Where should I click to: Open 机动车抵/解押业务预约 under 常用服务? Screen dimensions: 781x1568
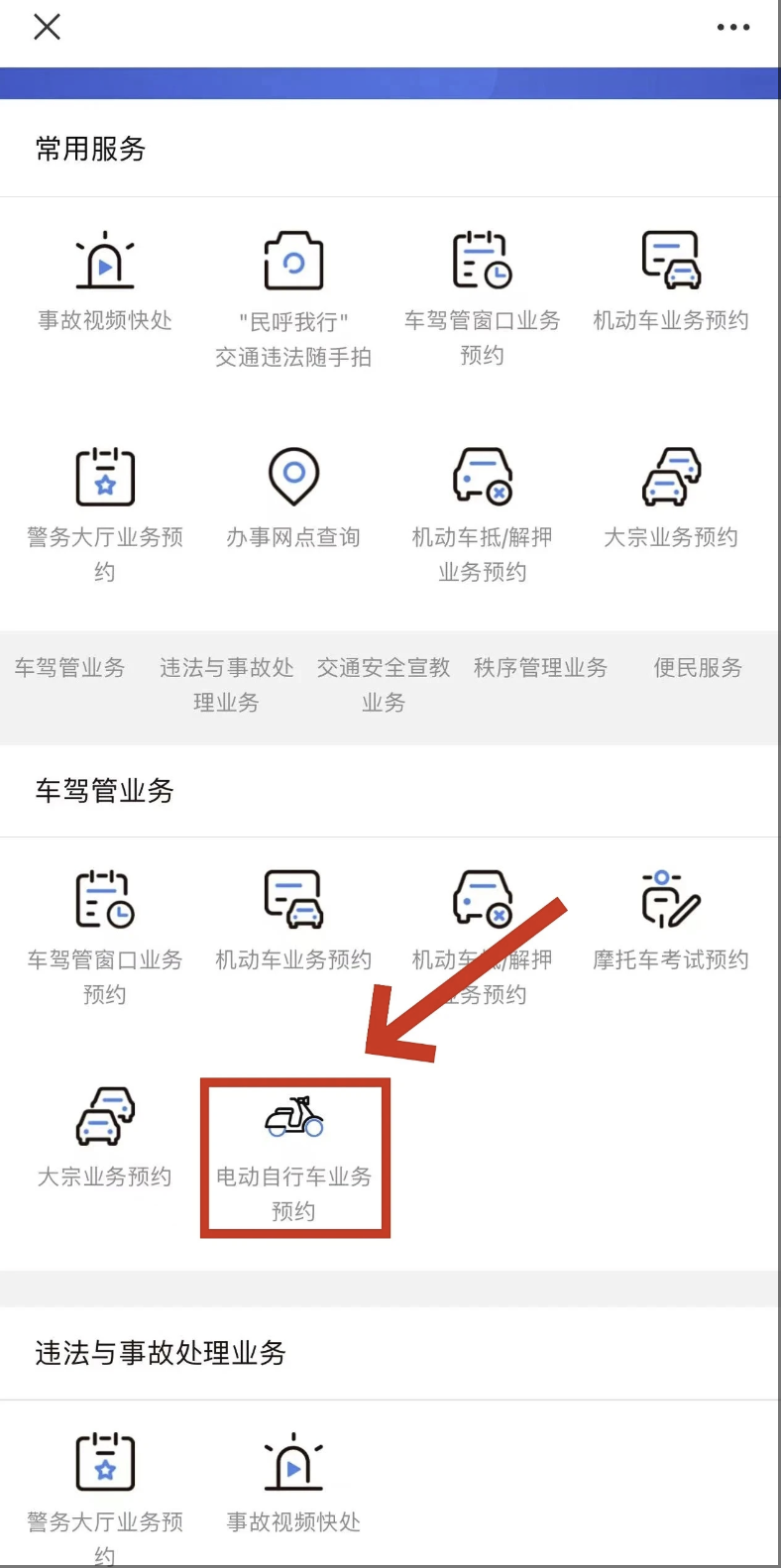pyautogui.click(x=482, y=510)
